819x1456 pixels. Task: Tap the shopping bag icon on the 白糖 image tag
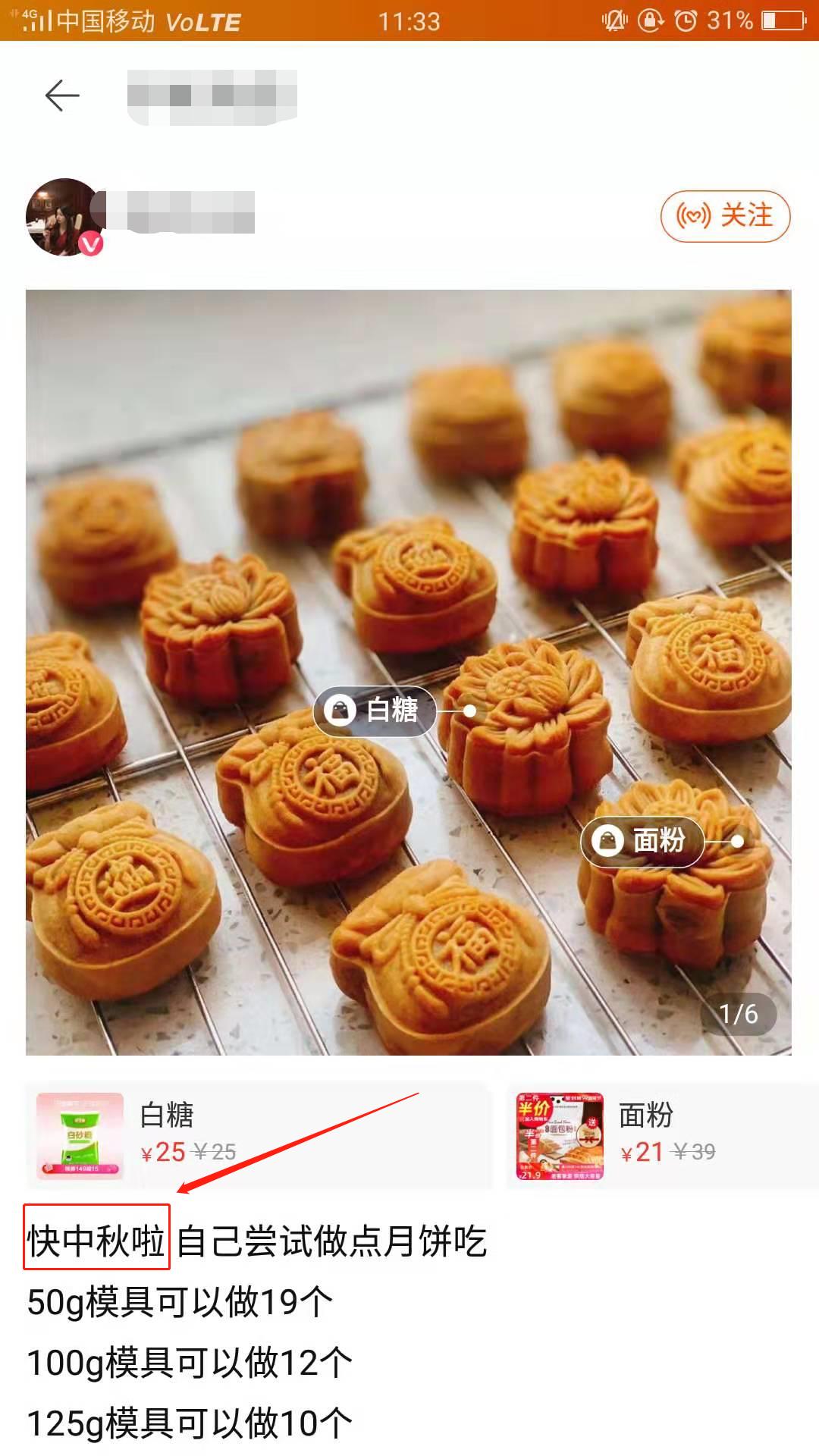[343, 711]
